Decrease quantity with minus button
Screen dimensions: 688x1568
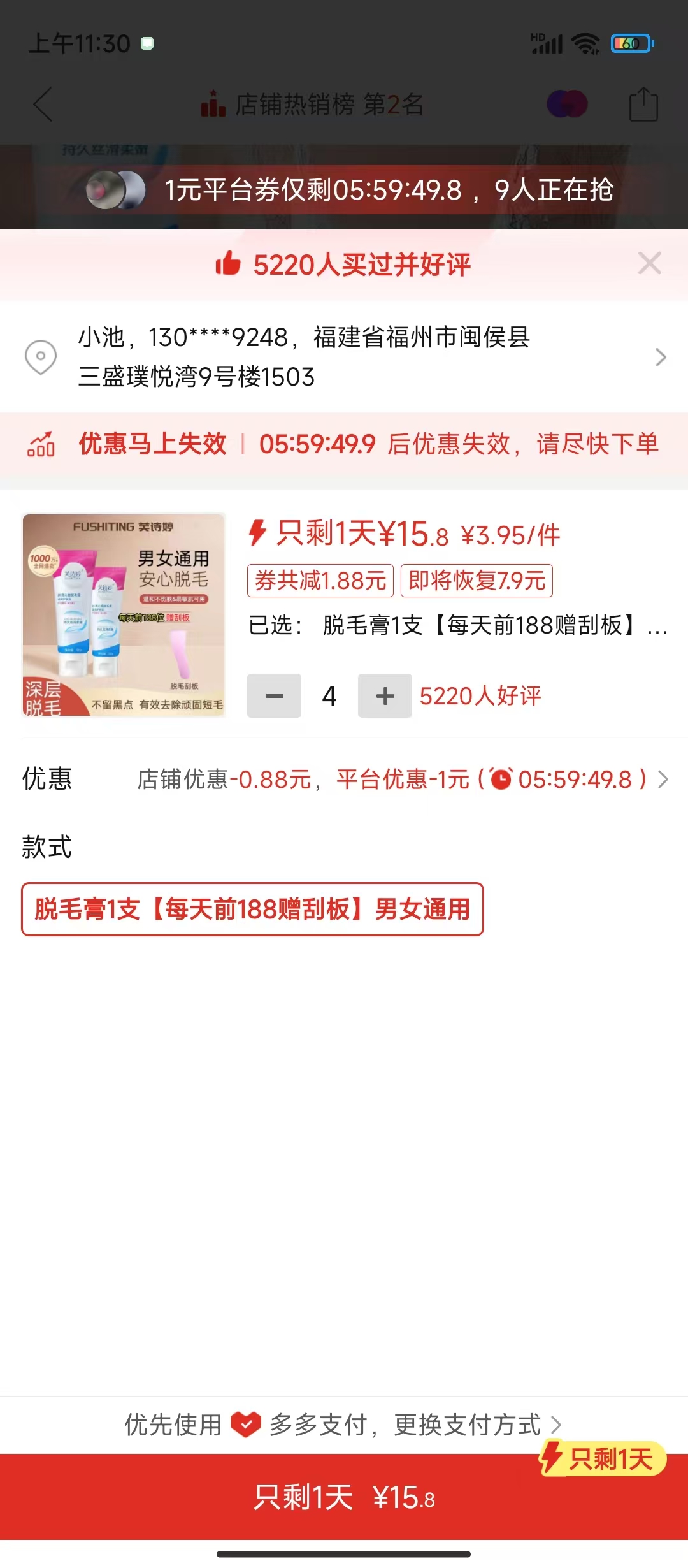click(x=274, y=696)
